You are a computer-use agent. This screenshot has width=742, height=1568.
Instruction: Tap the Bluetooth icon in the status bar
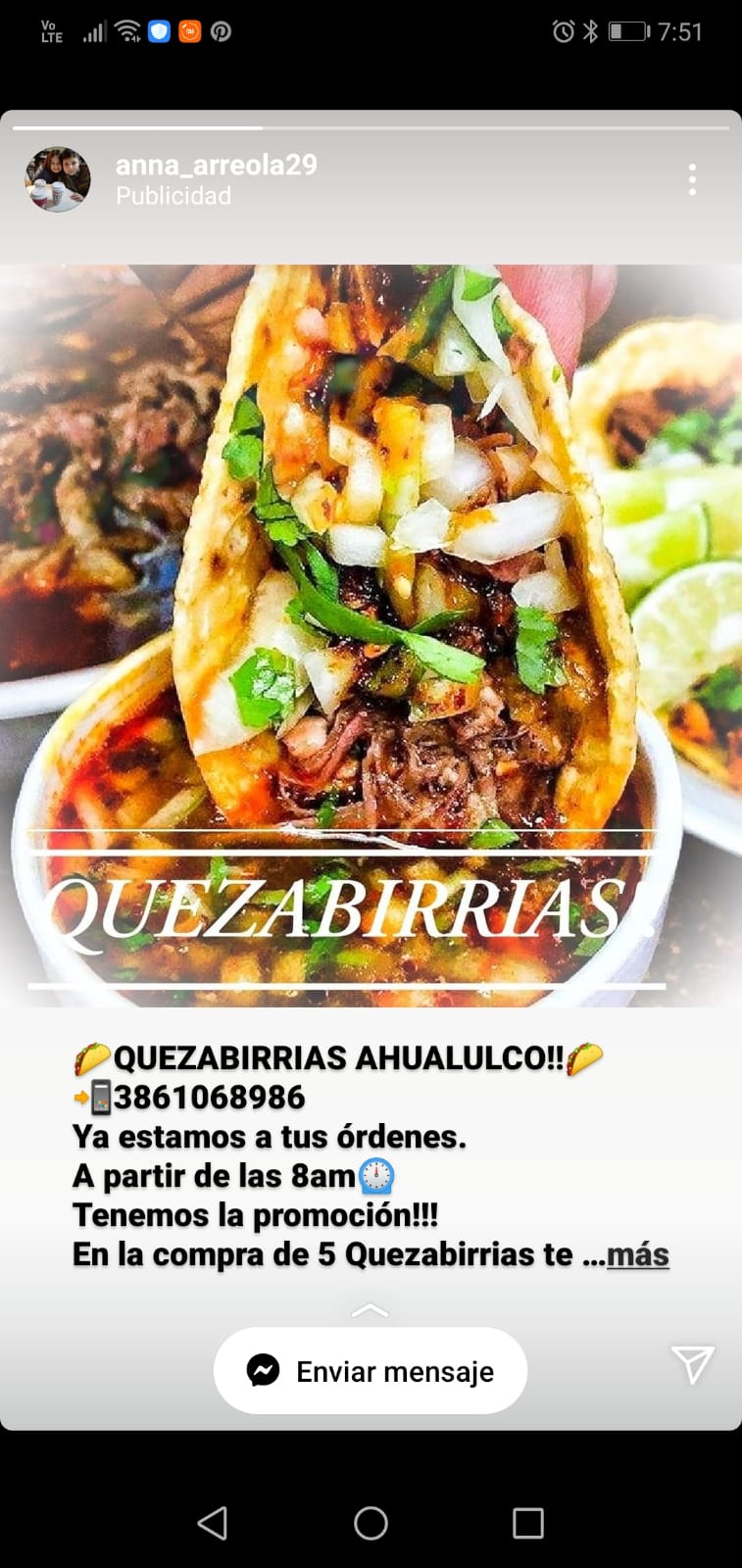(x=592, y=31)
